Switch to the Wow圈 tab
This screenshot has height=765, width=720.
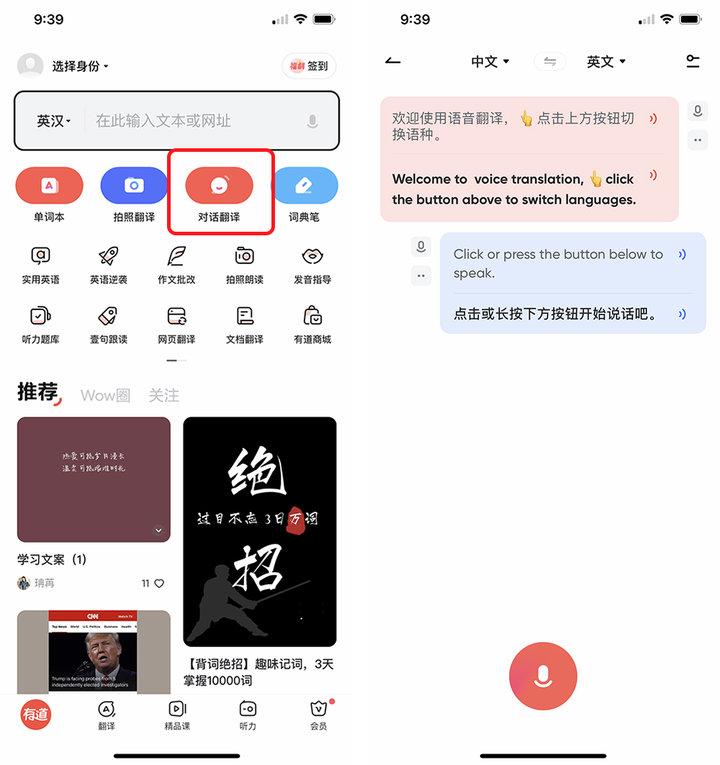105,395
